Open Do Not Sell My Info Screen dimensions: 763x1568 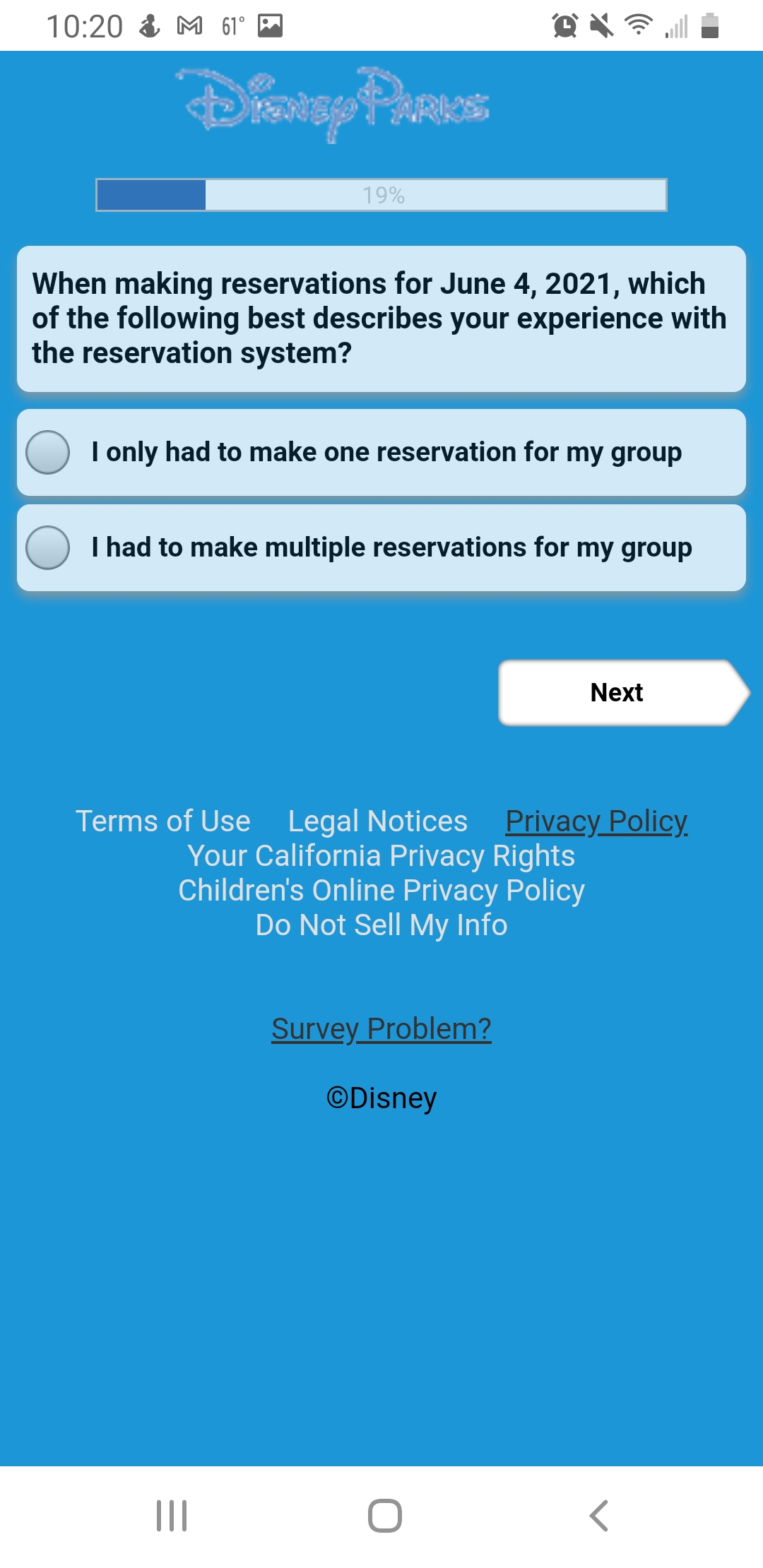(x=381, y=925)
